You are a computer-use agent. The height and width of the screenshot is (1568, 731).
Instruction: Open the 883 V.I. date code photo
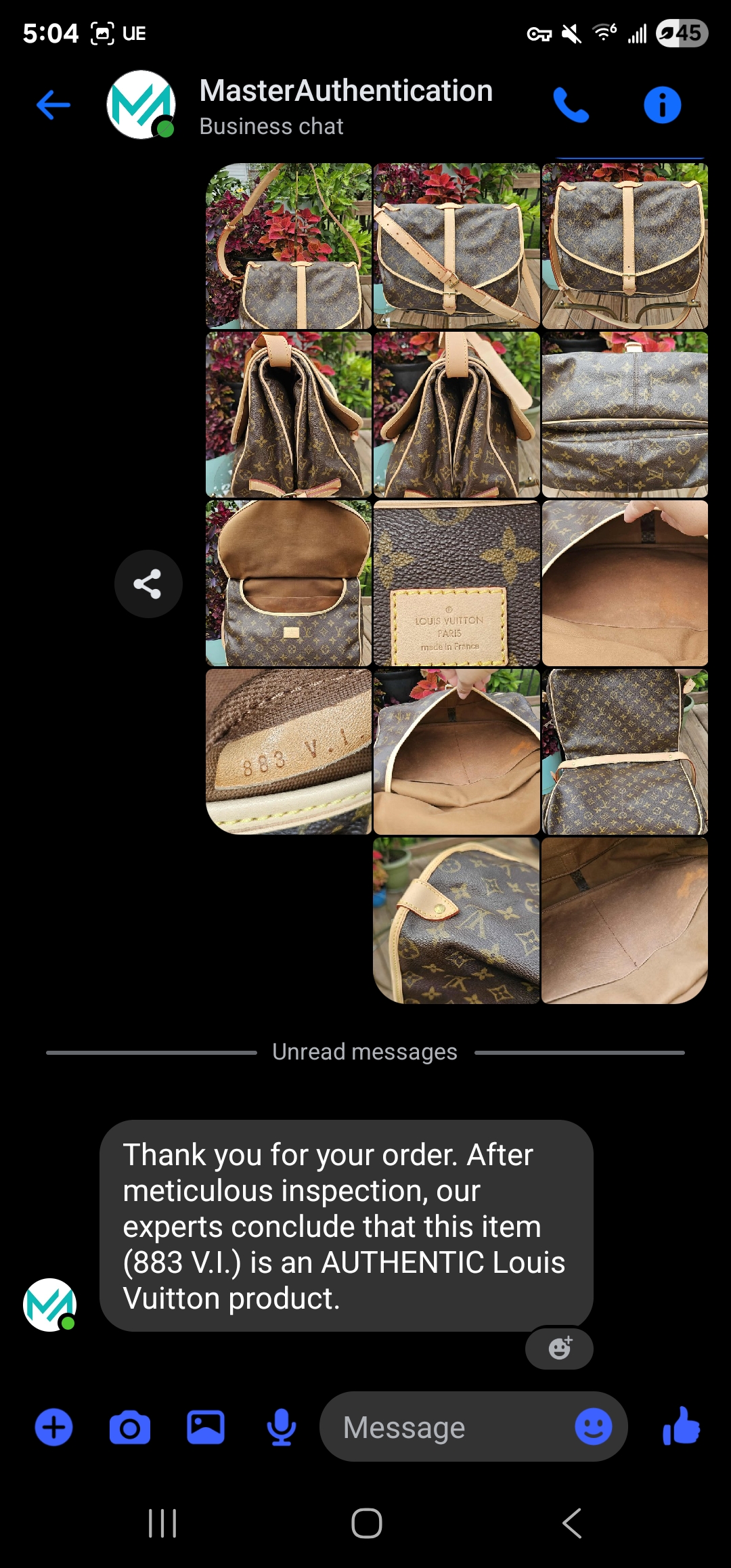[289, 752]
